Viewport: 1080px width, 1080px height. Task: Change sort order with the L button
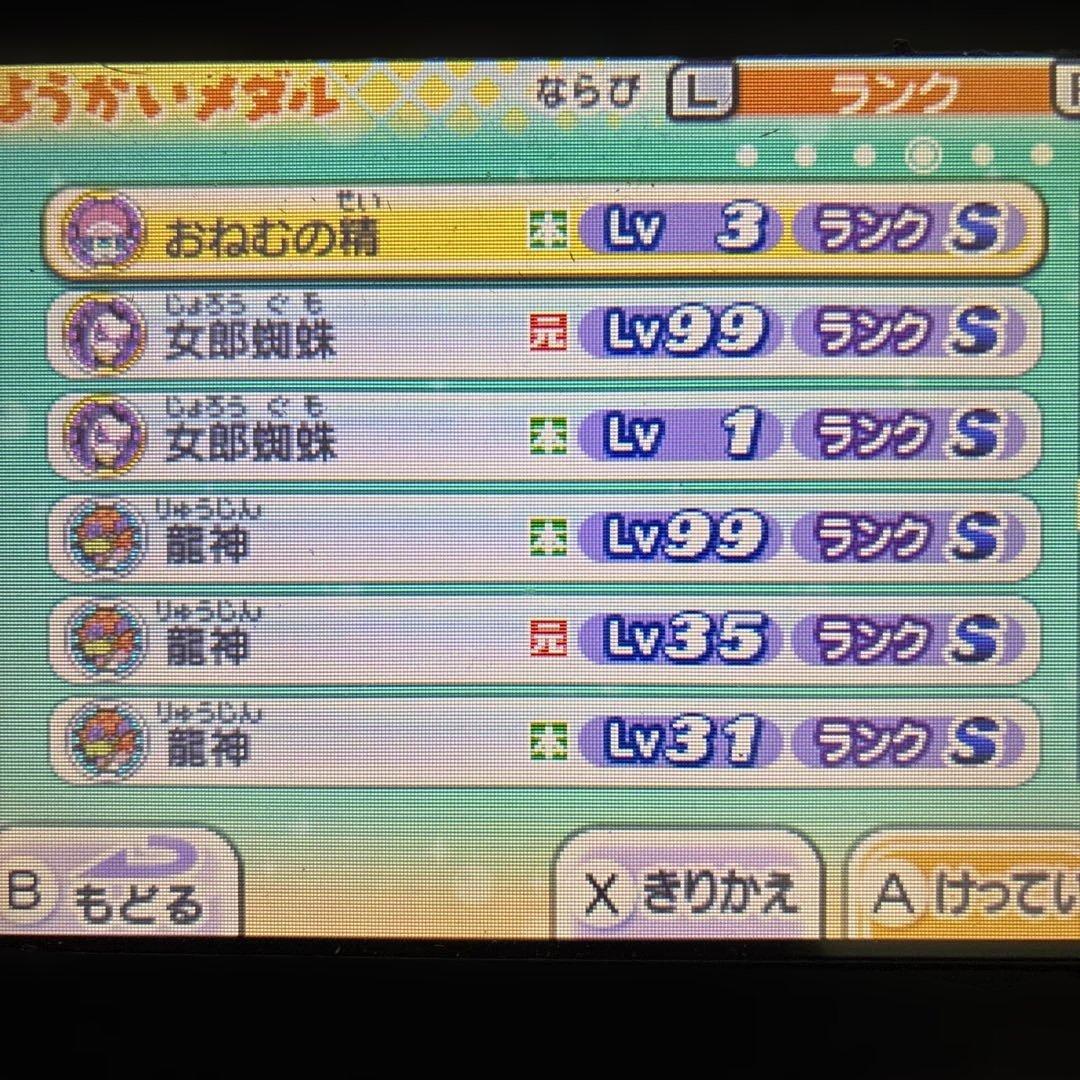coord(701,91)
